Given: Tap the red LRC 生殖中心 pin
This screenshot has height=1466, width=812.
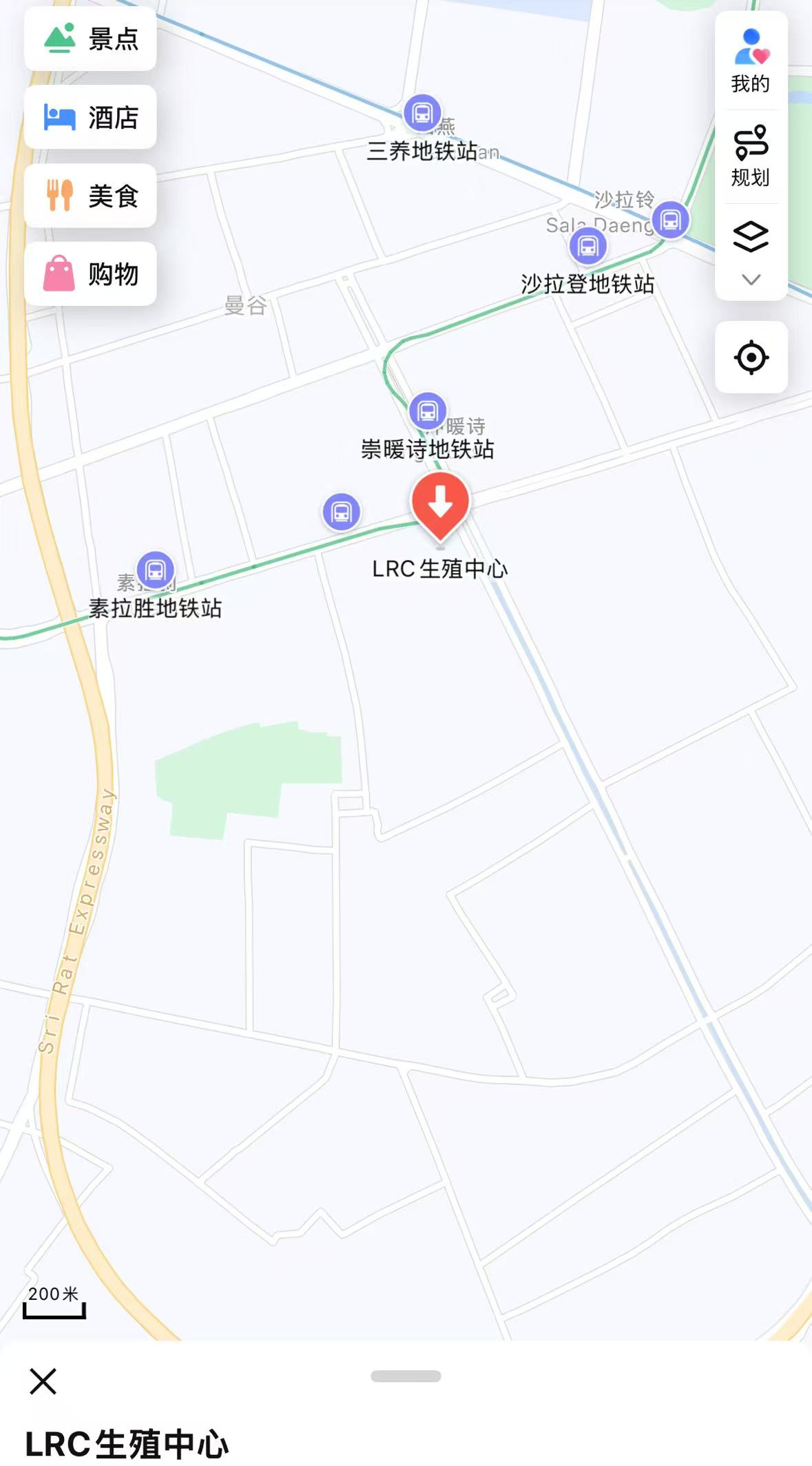Looking at the screenshot, I should [441, 506].
